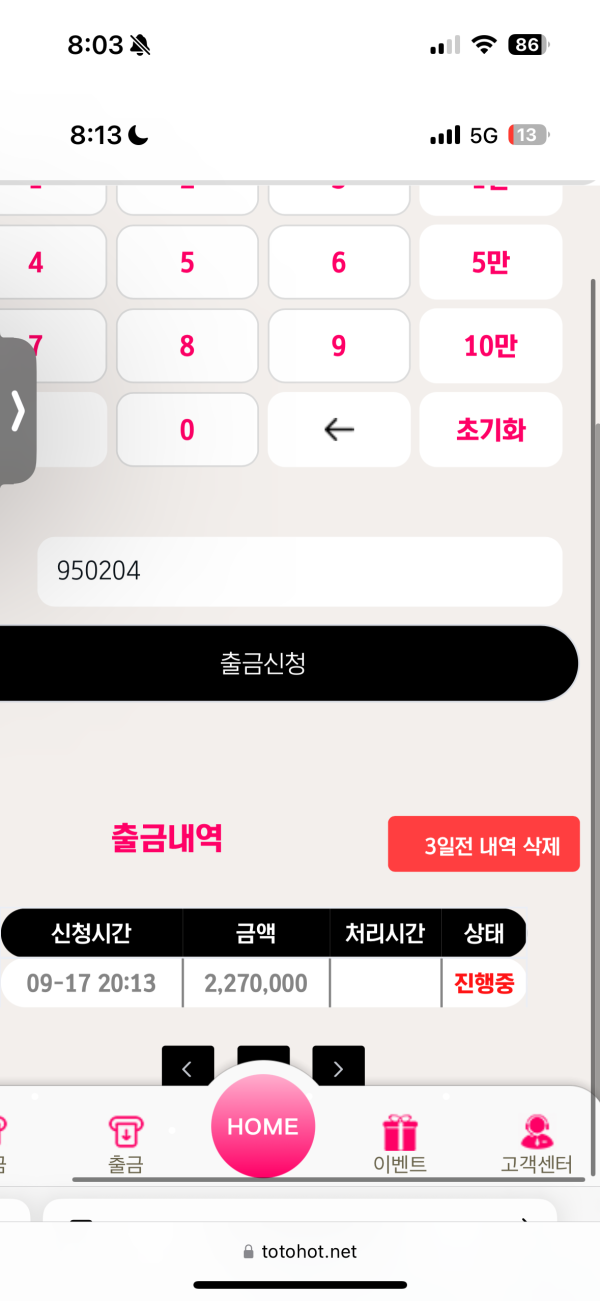Tap the field containing 950204

tap(299, 571)
